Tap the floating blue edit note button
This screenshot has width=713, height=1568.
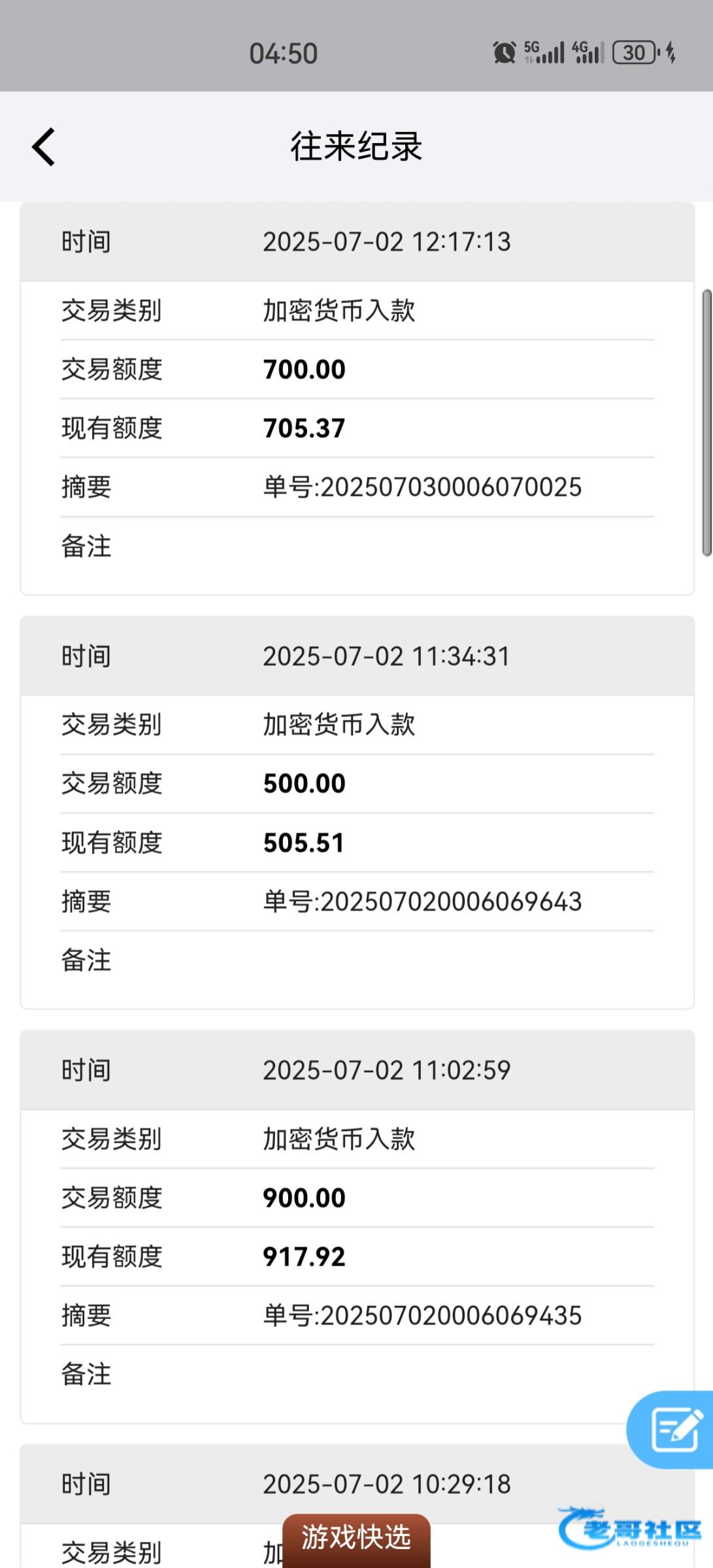point(671,1429)
